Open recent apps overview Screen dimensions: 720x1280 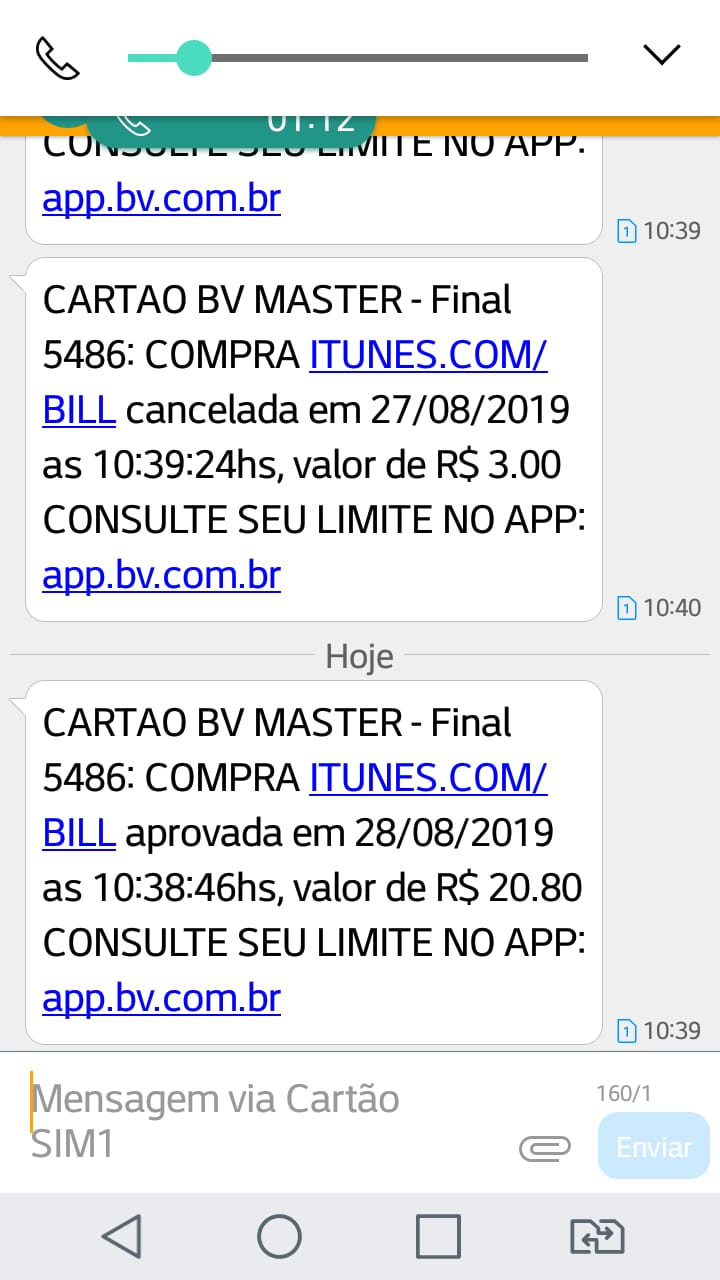pos(438,1236)
